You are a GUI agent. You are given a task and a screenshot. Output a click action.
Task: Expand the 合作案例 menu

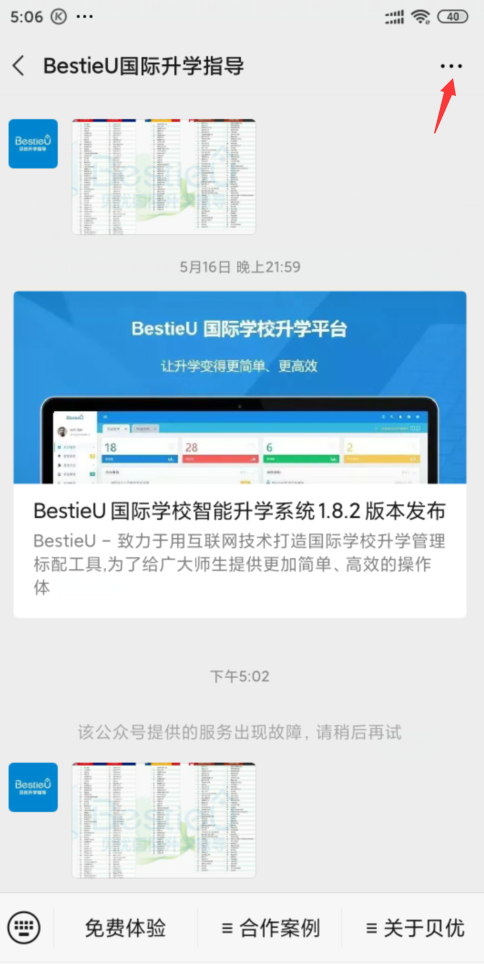pyautogui.click(x=270, y=928)
